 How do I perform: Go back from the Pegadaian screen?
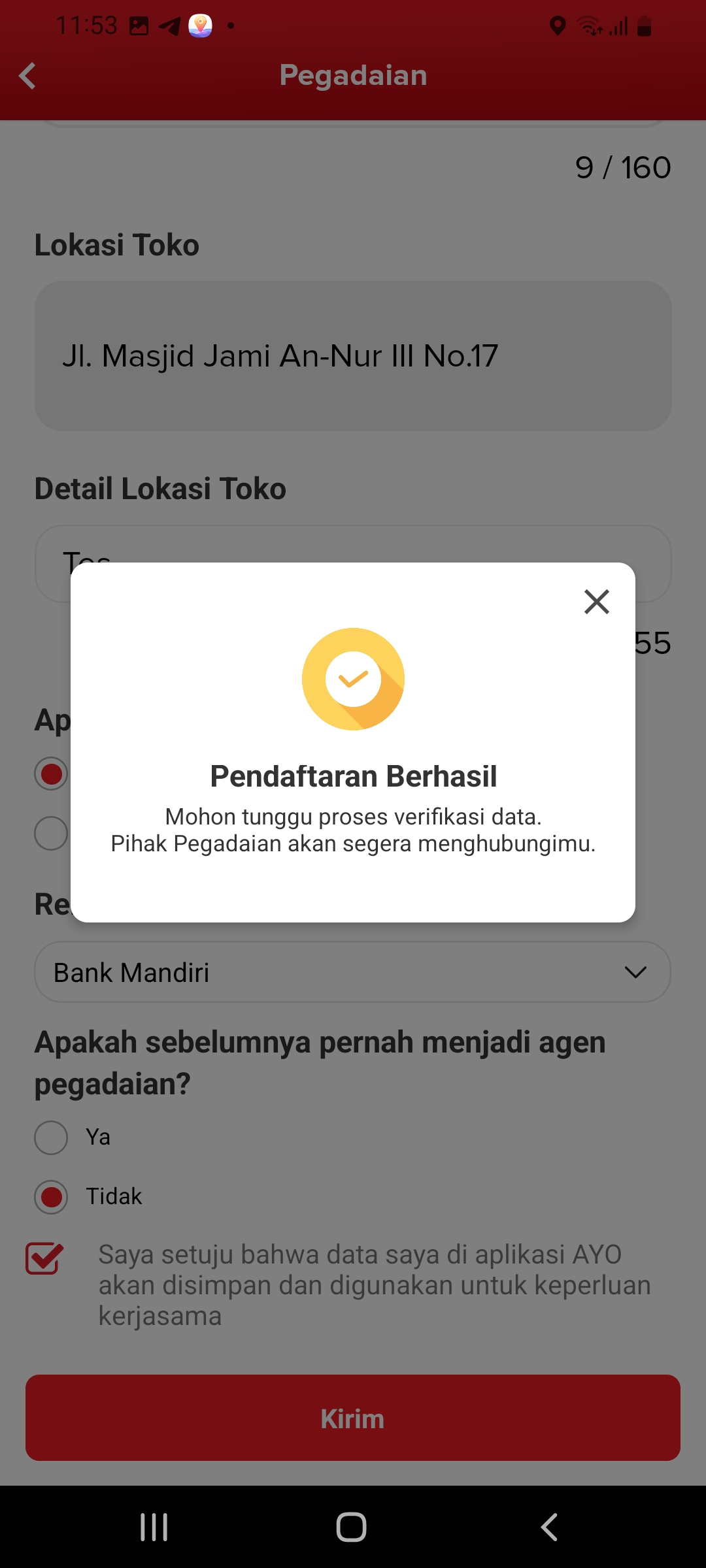click(x=27, y=76)
